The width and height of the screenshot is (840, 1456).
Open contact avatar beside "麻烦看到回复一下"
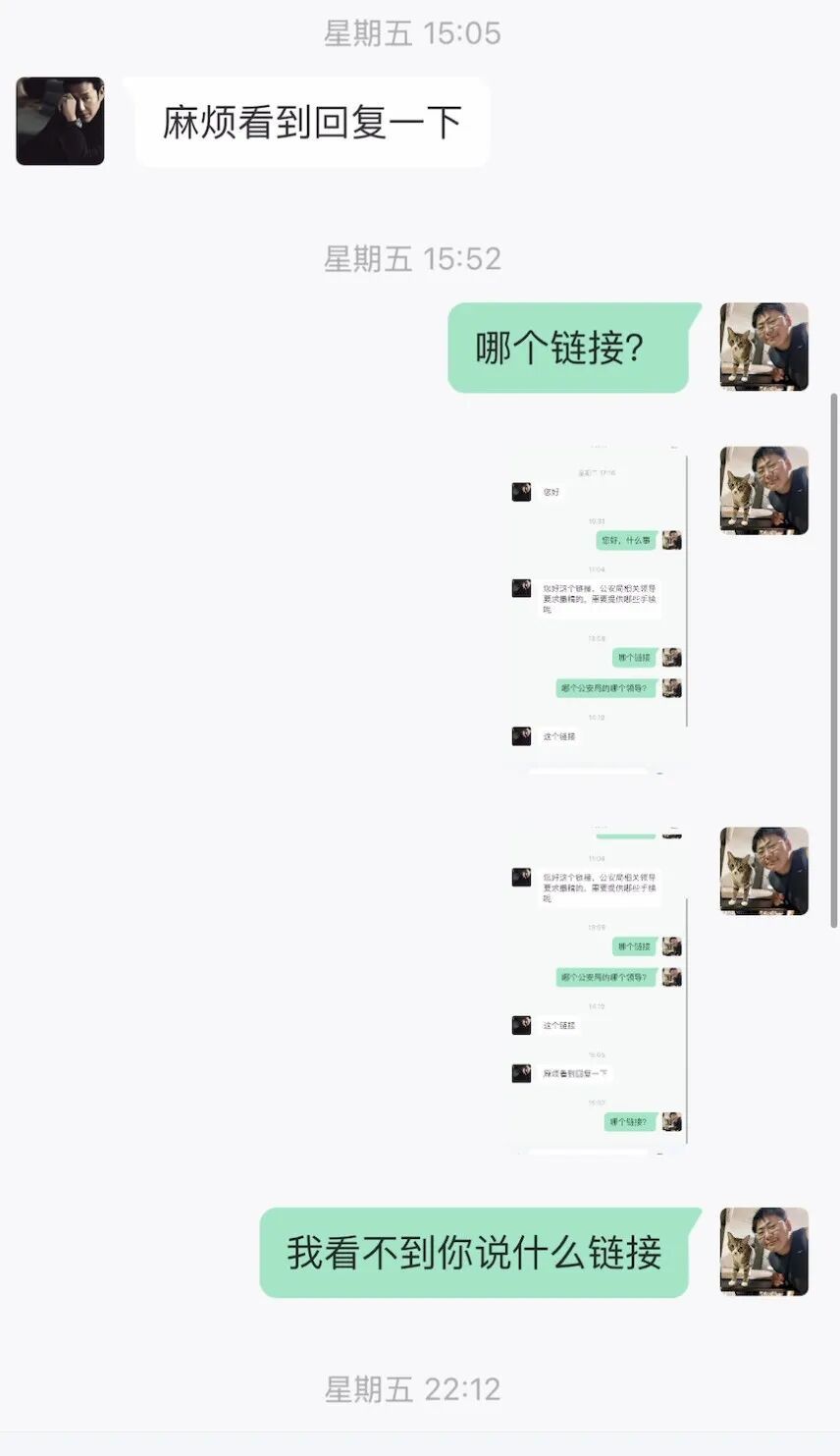(60, 121)
